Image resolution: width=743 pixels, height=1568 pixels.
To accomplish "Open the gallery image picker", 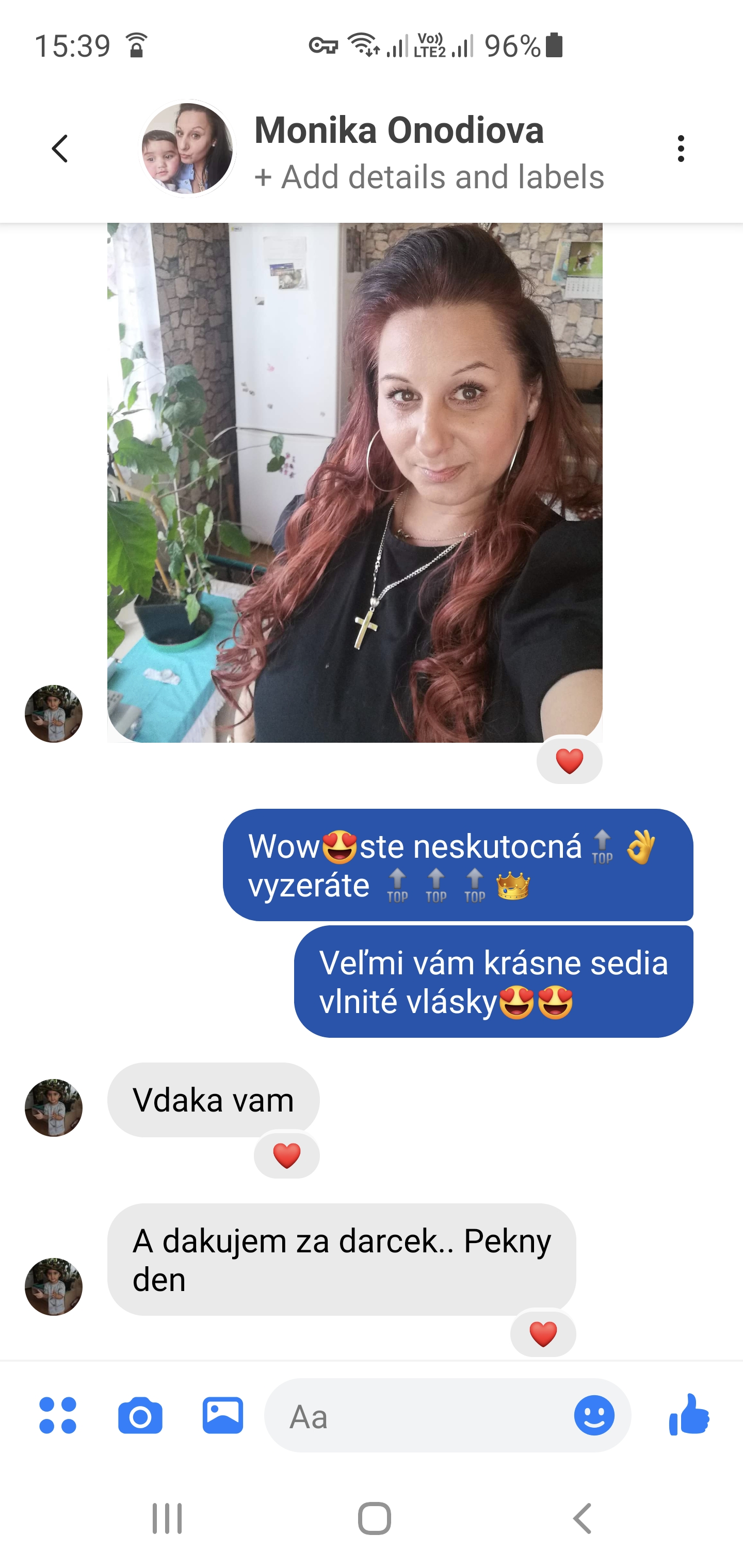I will (x=223, y=1415).
